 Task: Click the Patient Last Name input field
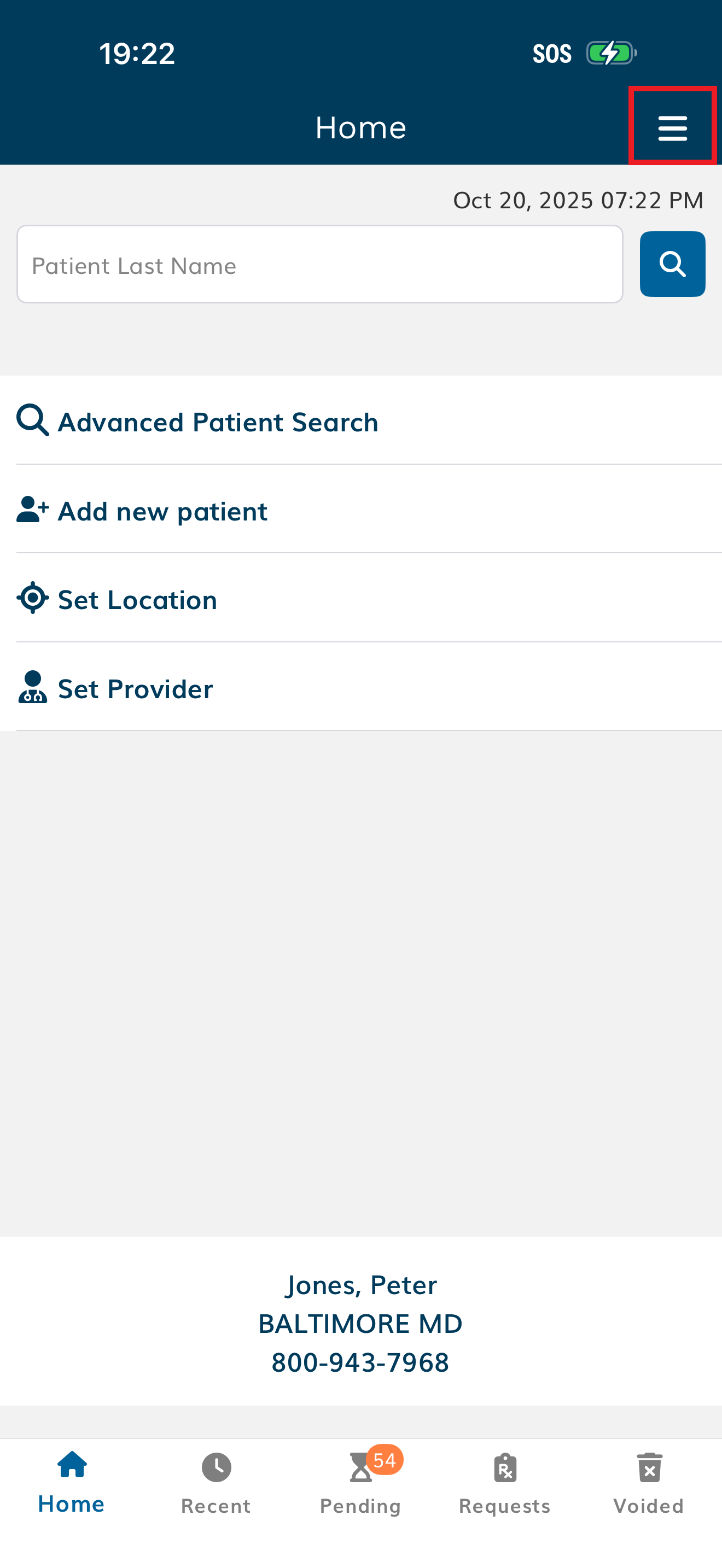coord(319,264)
